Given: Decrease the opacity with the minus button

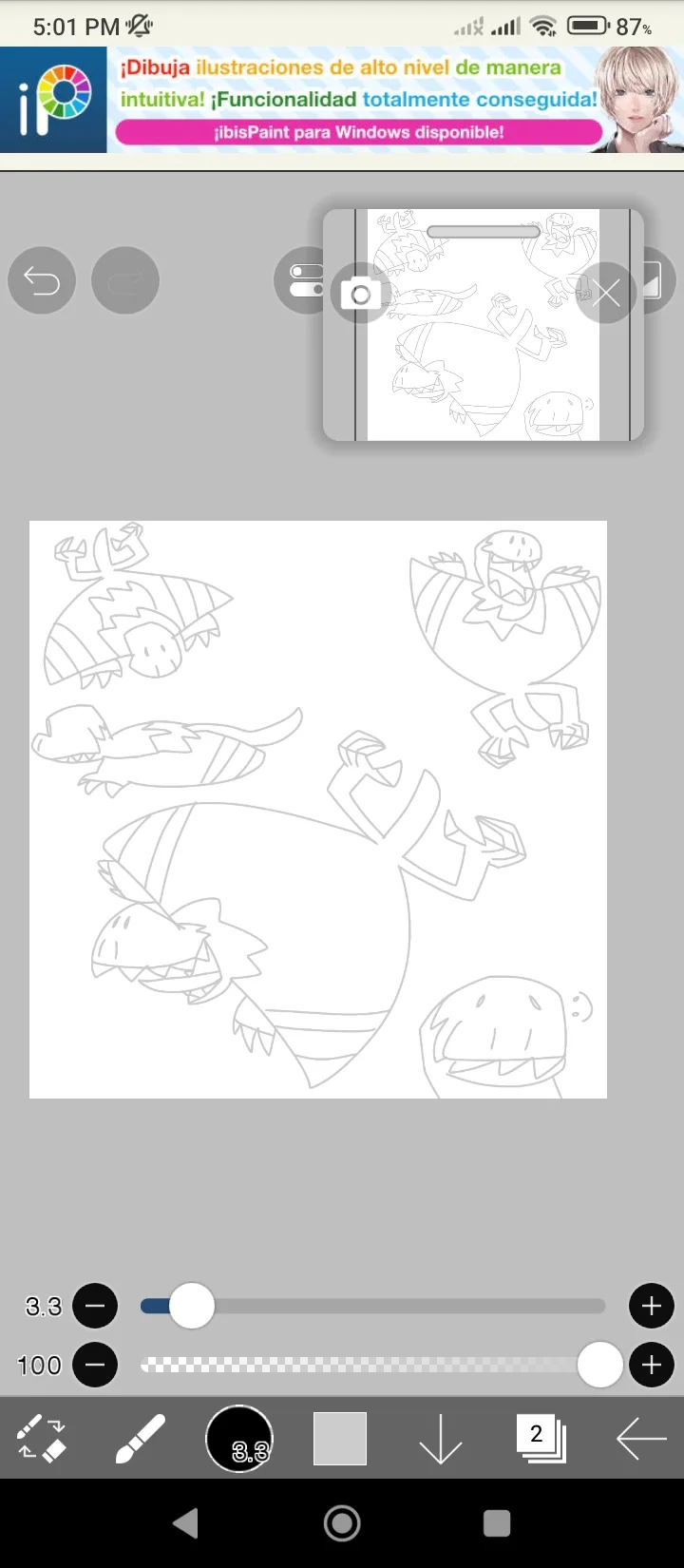Looking at the screenshot, I should tap(95, 1366).
